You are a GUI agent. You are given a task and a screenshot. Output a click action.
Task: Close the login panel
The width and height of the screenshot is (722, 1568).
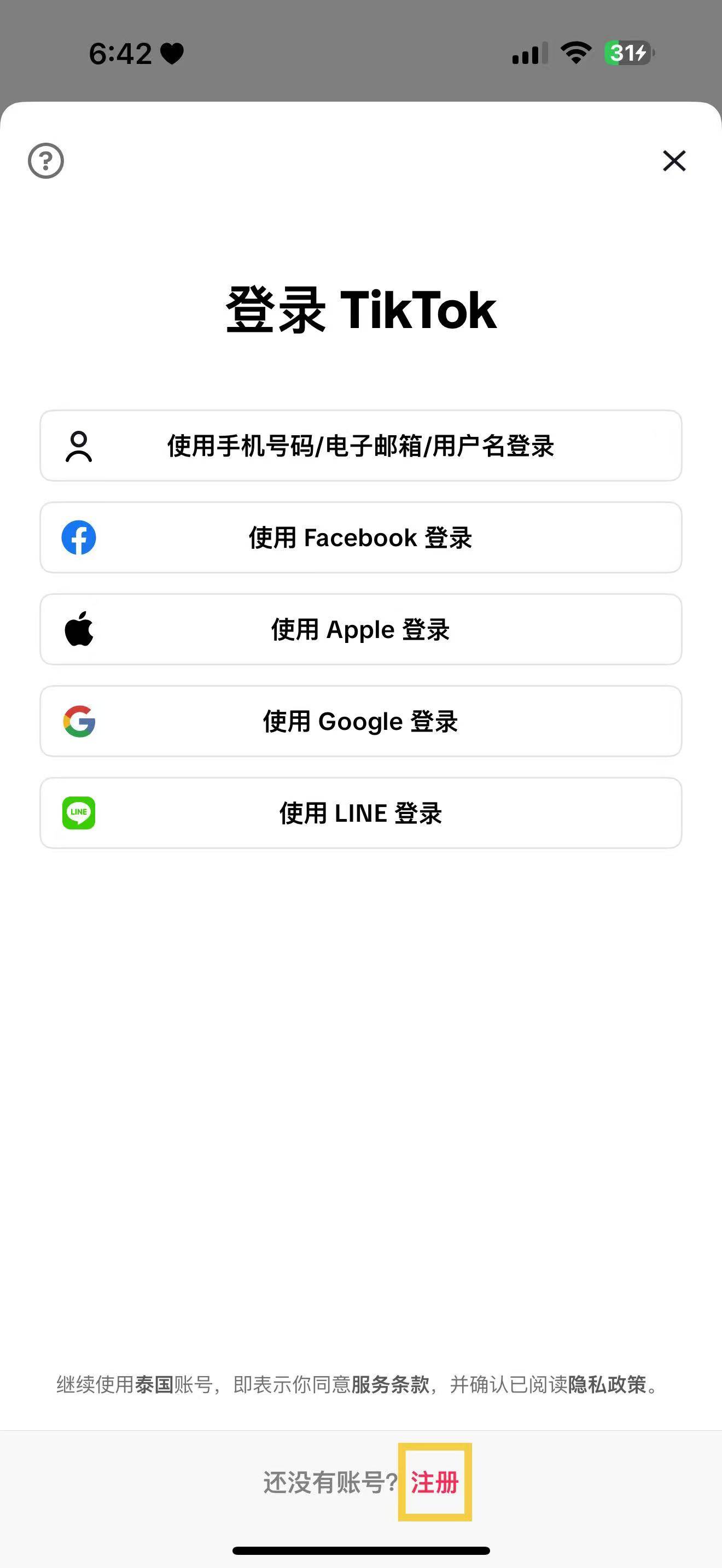pyautogui.click(x=674, y=161)
